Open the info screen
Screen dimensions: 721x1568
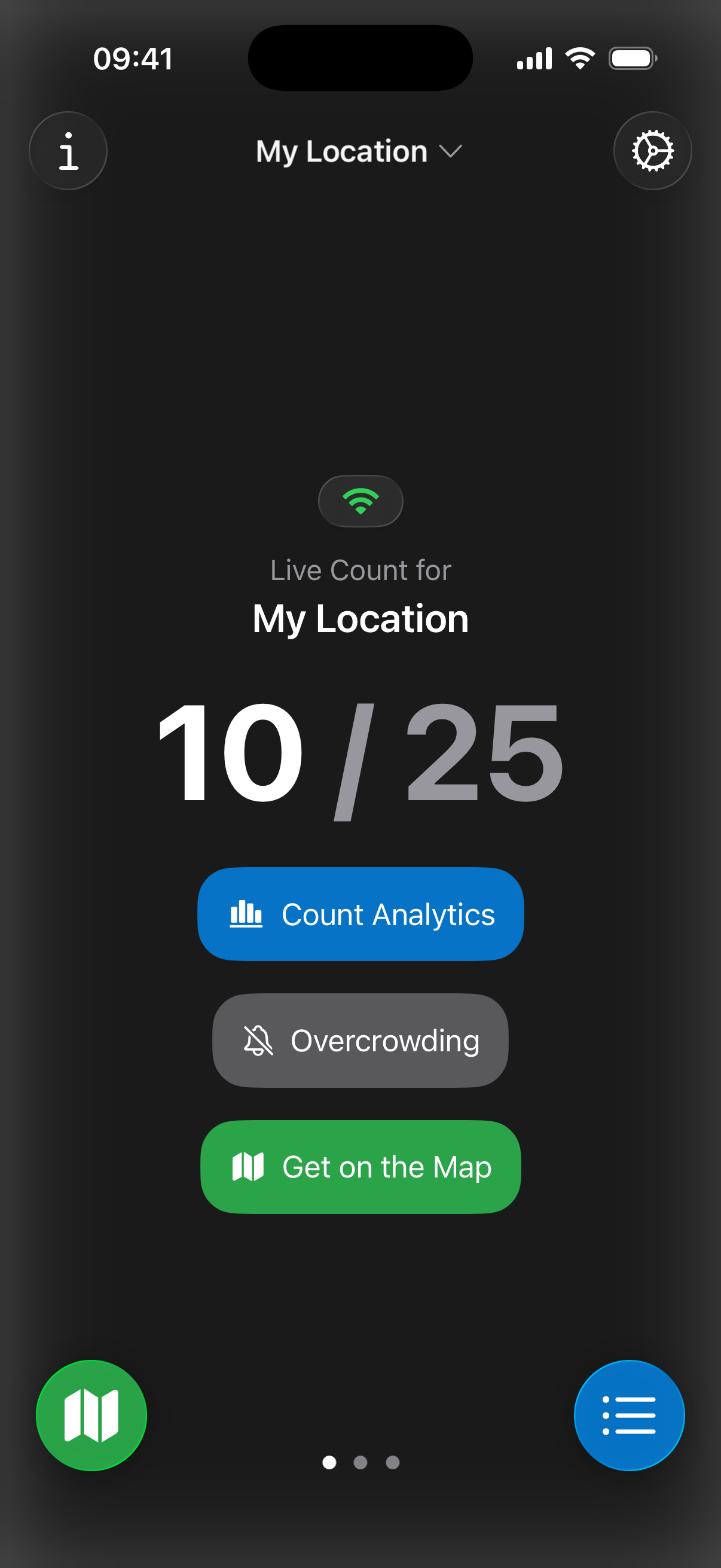point(68,151)
